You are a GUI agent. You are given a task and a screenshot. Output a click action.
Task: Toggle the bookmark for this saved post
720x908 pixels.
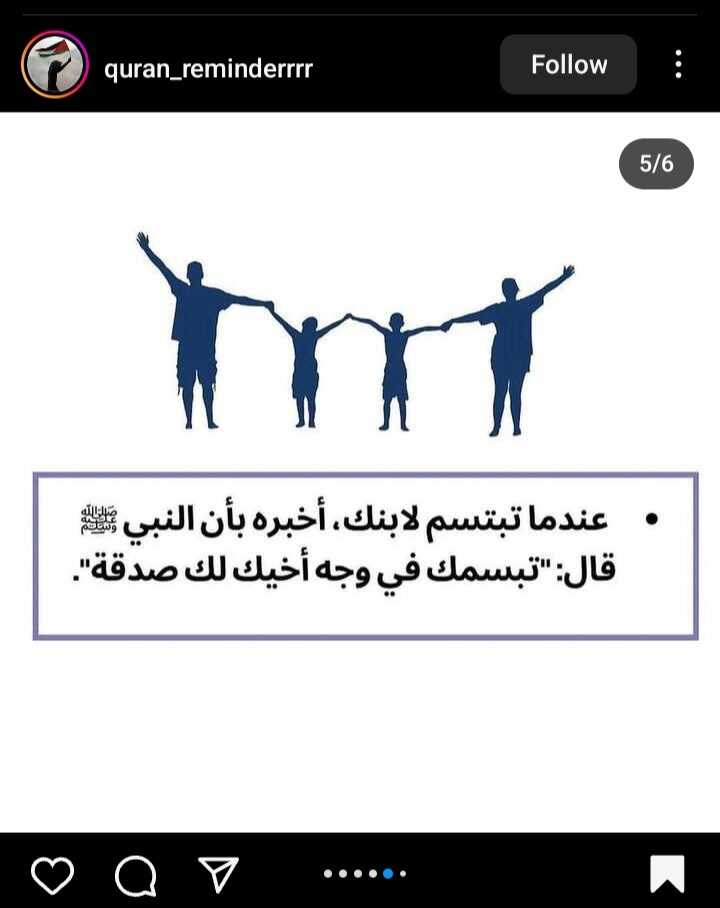(x=667, y=874)
